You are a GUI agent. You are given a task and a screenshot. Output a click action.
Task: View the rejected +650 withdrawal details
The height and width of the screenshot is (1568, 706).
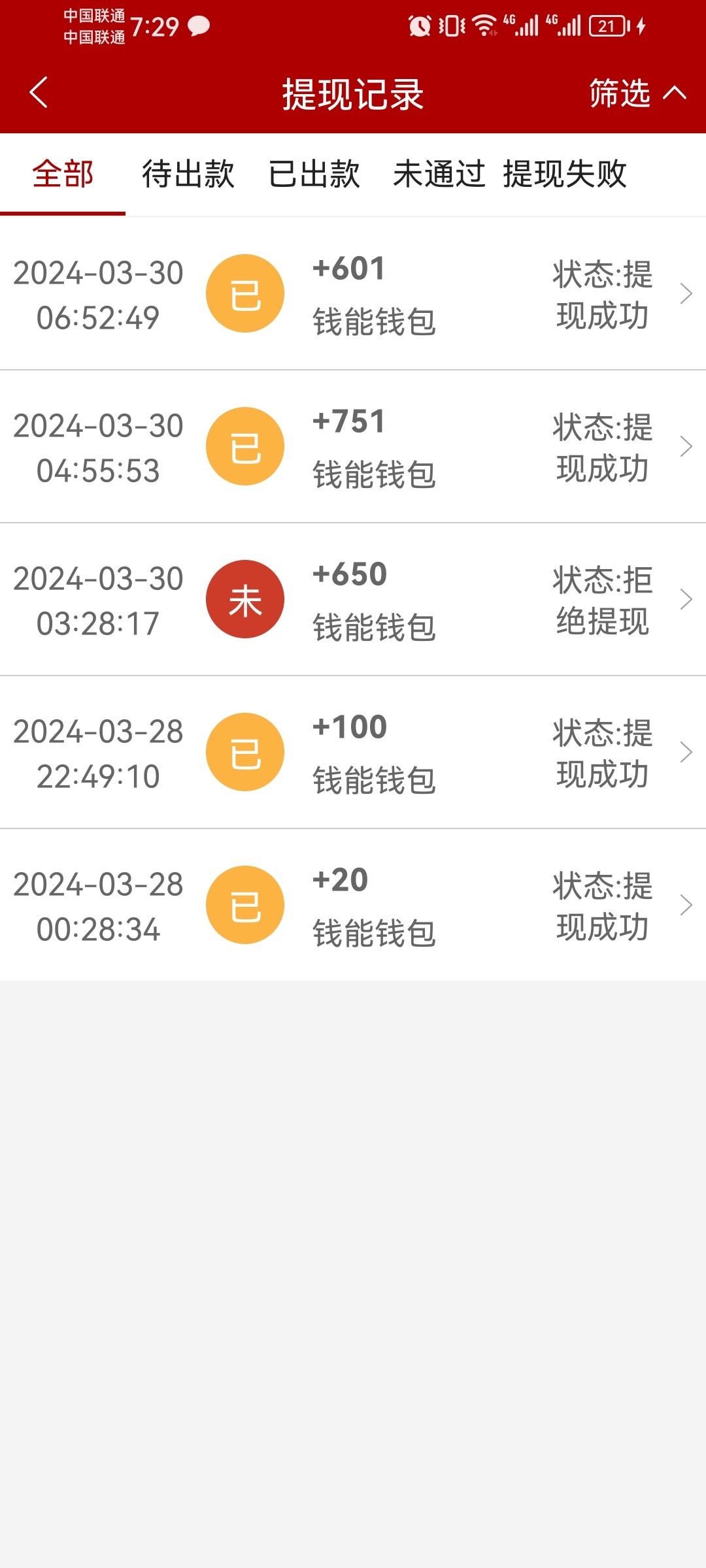(x=353, y=600)
